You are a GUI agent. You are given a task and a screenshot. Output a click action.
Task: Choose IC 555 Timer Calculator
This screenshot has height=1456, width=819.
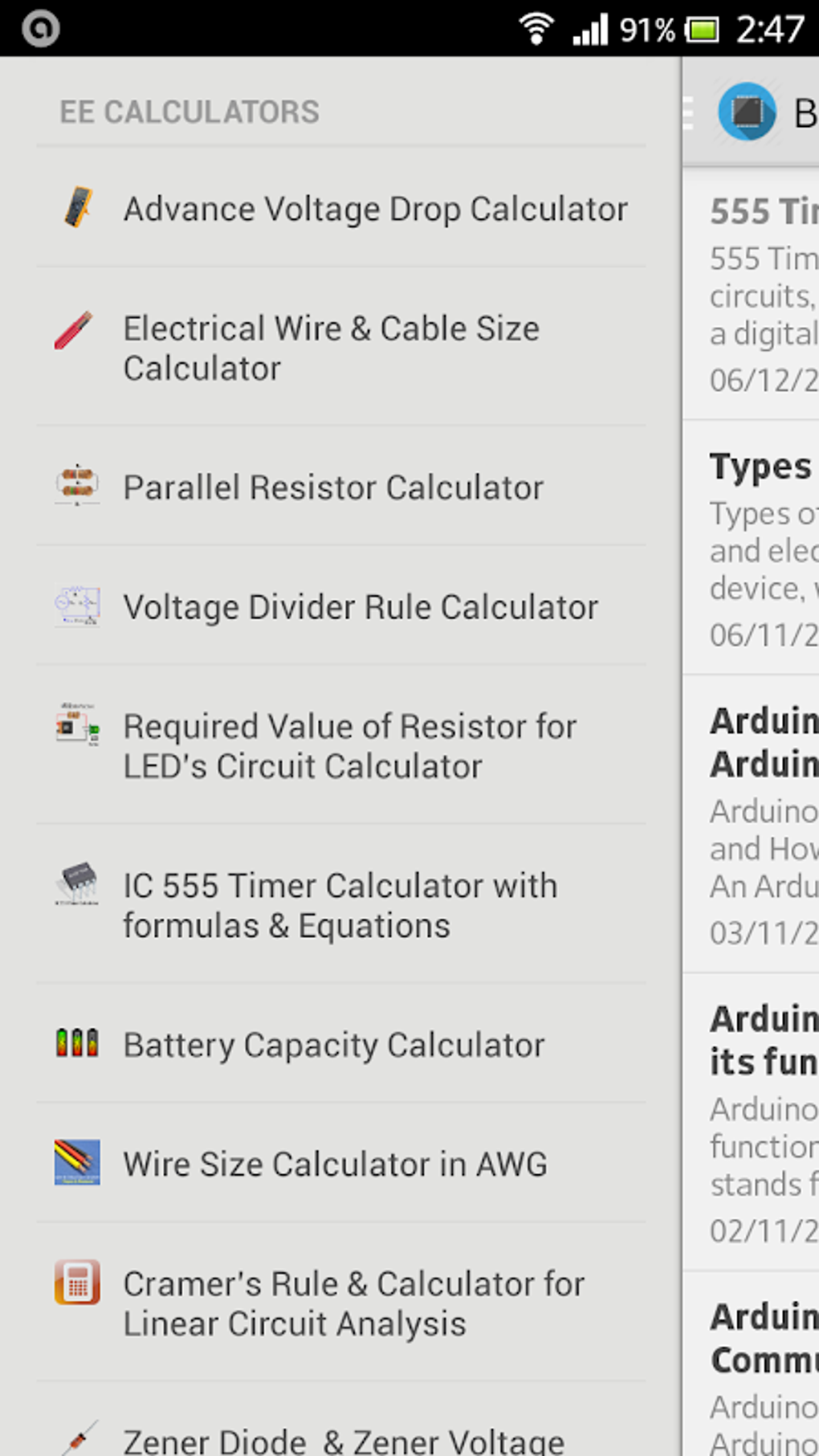tap(340, 905)
